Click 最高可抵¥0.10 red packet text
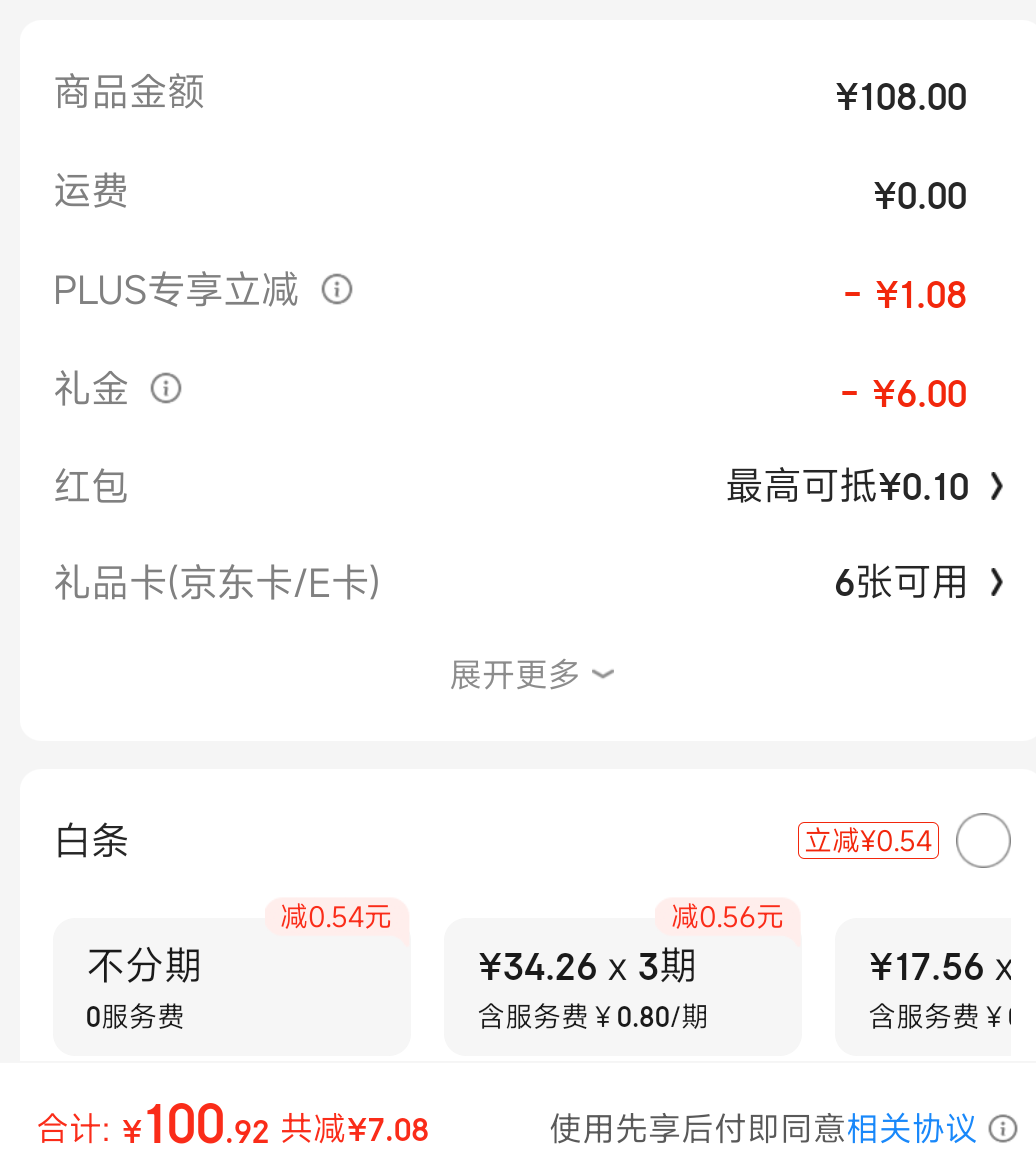 click(849, 487)
